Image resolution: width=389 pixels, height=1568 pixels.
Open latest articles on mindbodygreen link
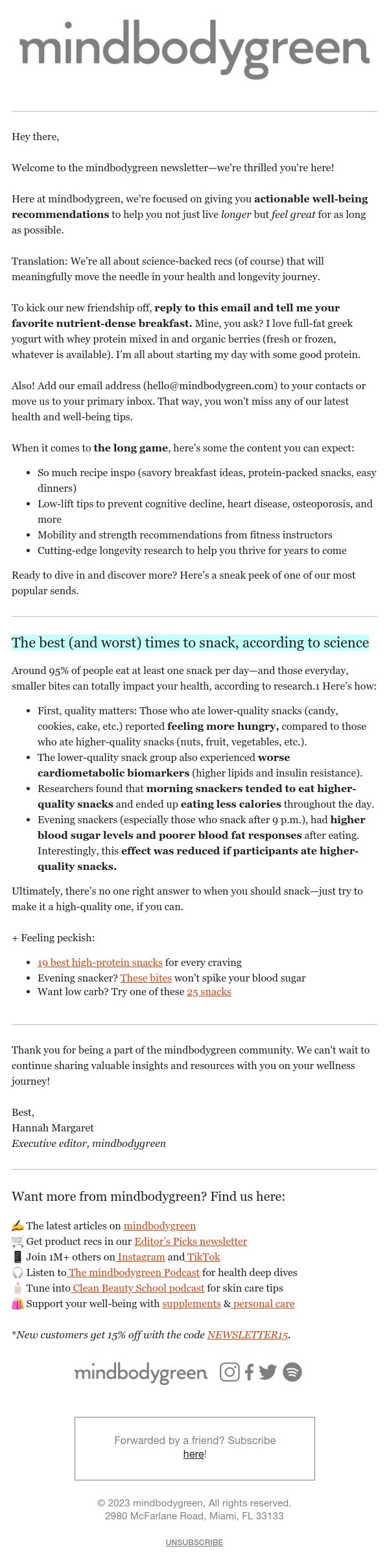pyautogui.click(x=159, y=1225)
